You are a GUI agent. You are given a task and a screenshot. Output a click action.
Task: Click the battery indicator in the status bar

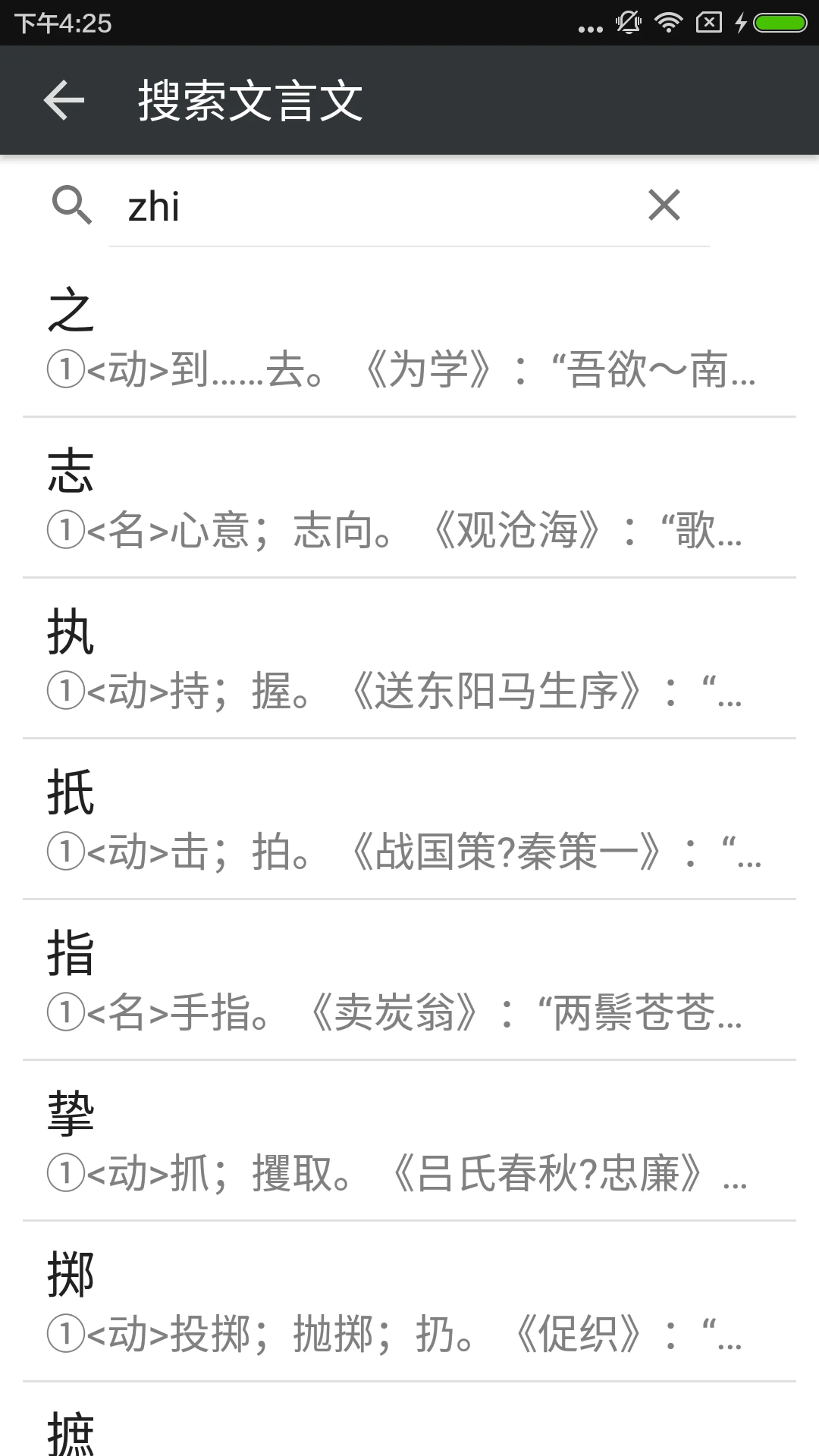775,21
